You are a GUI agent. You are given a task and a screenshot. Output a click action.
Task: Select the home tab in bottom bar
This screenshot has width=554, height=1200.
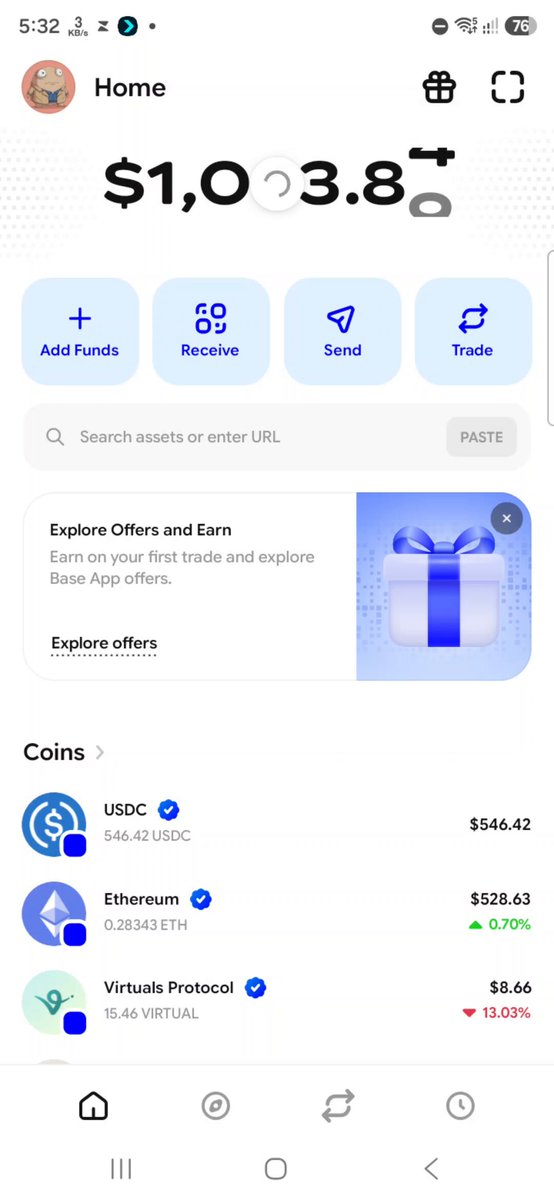click(93, 1106)
